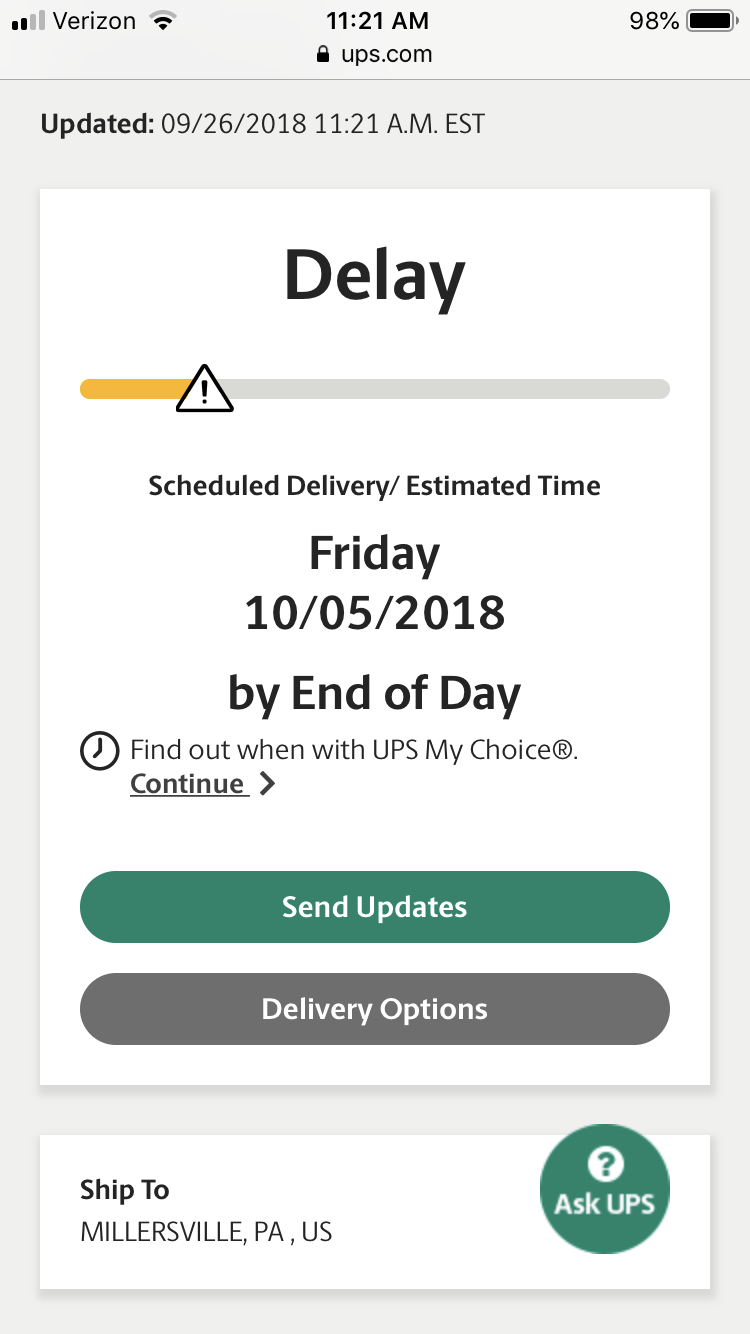Image resolution: width=750 pixels, height=1334 pixels.
Task: Follow the Continue link for UPS My Choice
Action: [x=202, y=784]
